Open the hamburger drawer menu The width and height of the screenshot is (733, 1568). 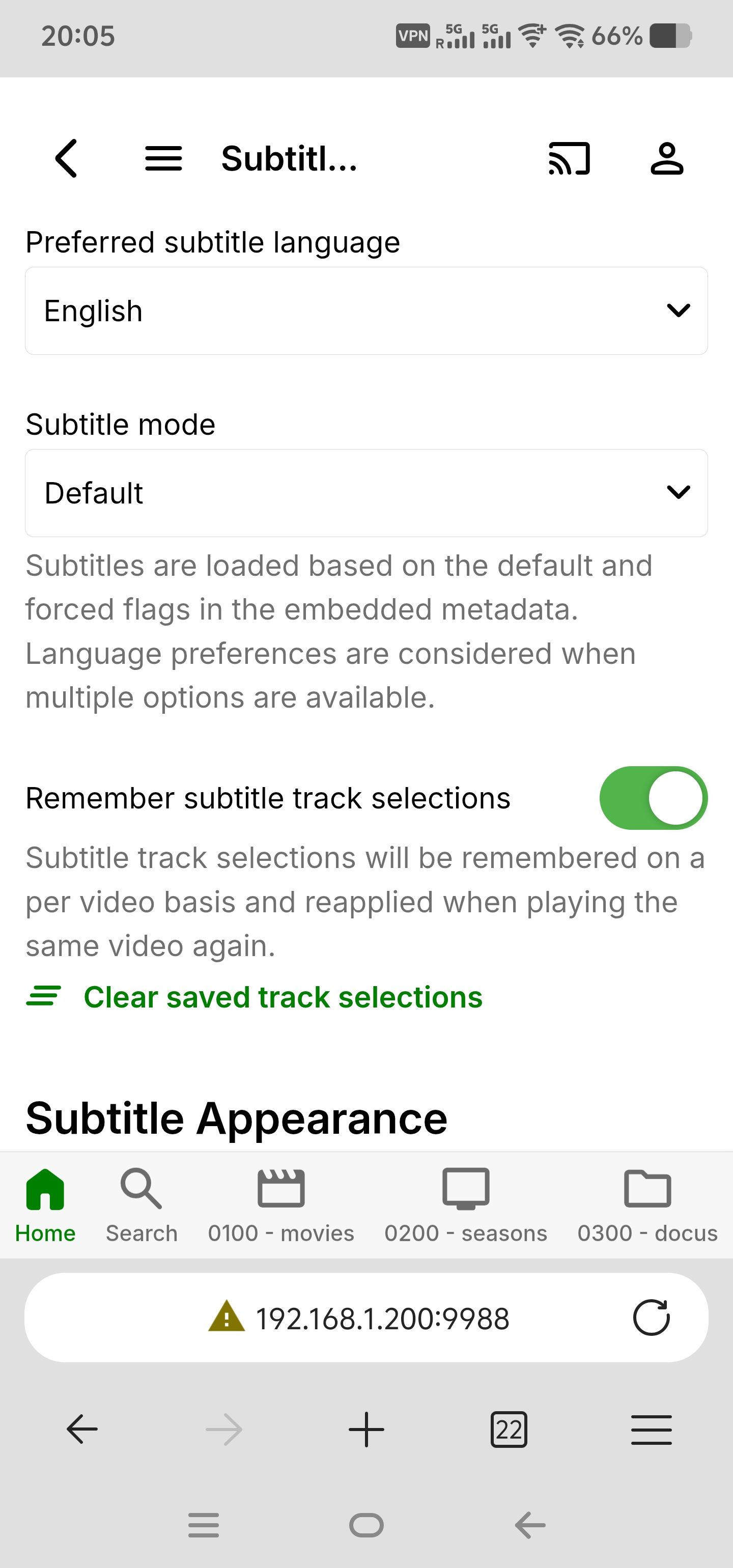pyautogui.click(x=163, y=158)
